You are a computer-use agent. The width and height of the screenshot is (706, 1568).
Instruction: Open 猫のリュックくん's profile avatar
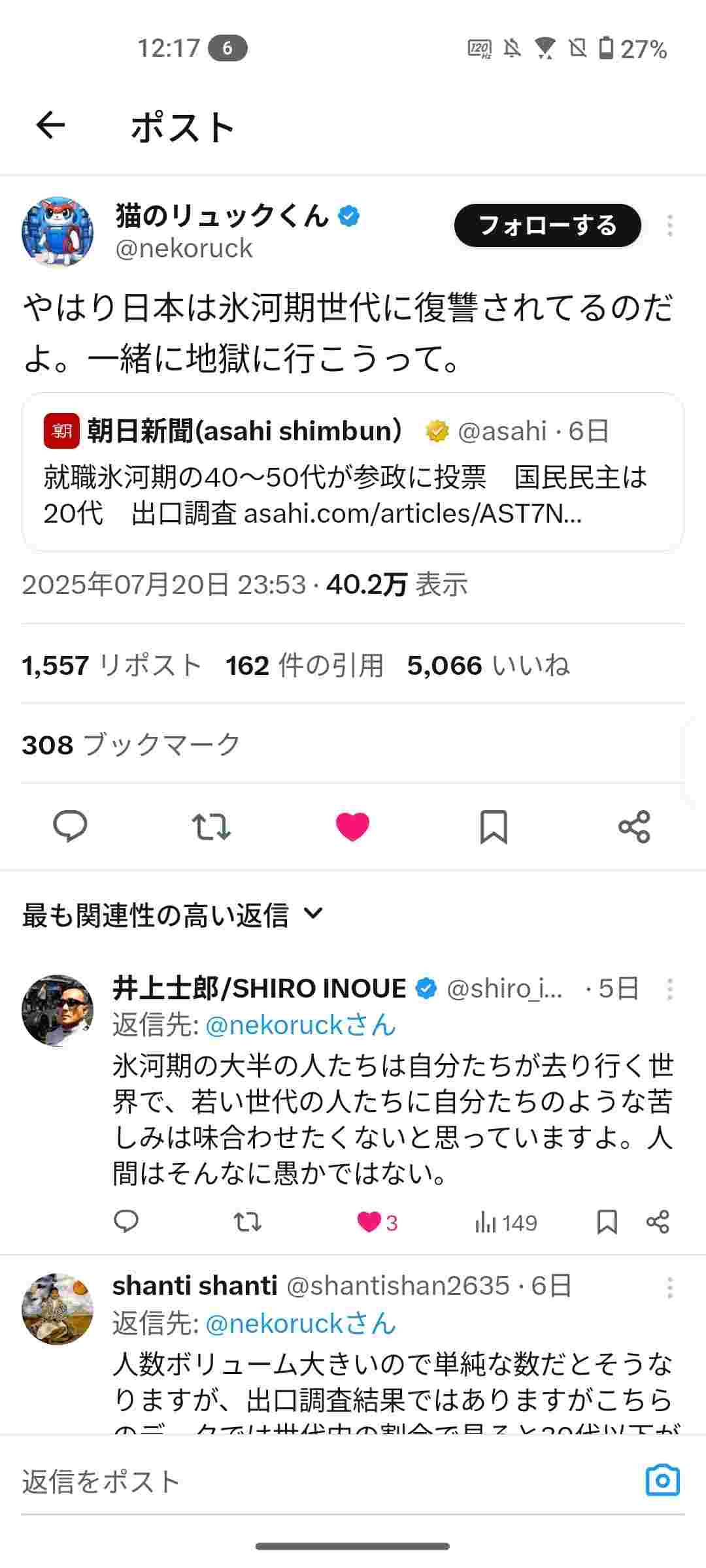tap(58, 233)
